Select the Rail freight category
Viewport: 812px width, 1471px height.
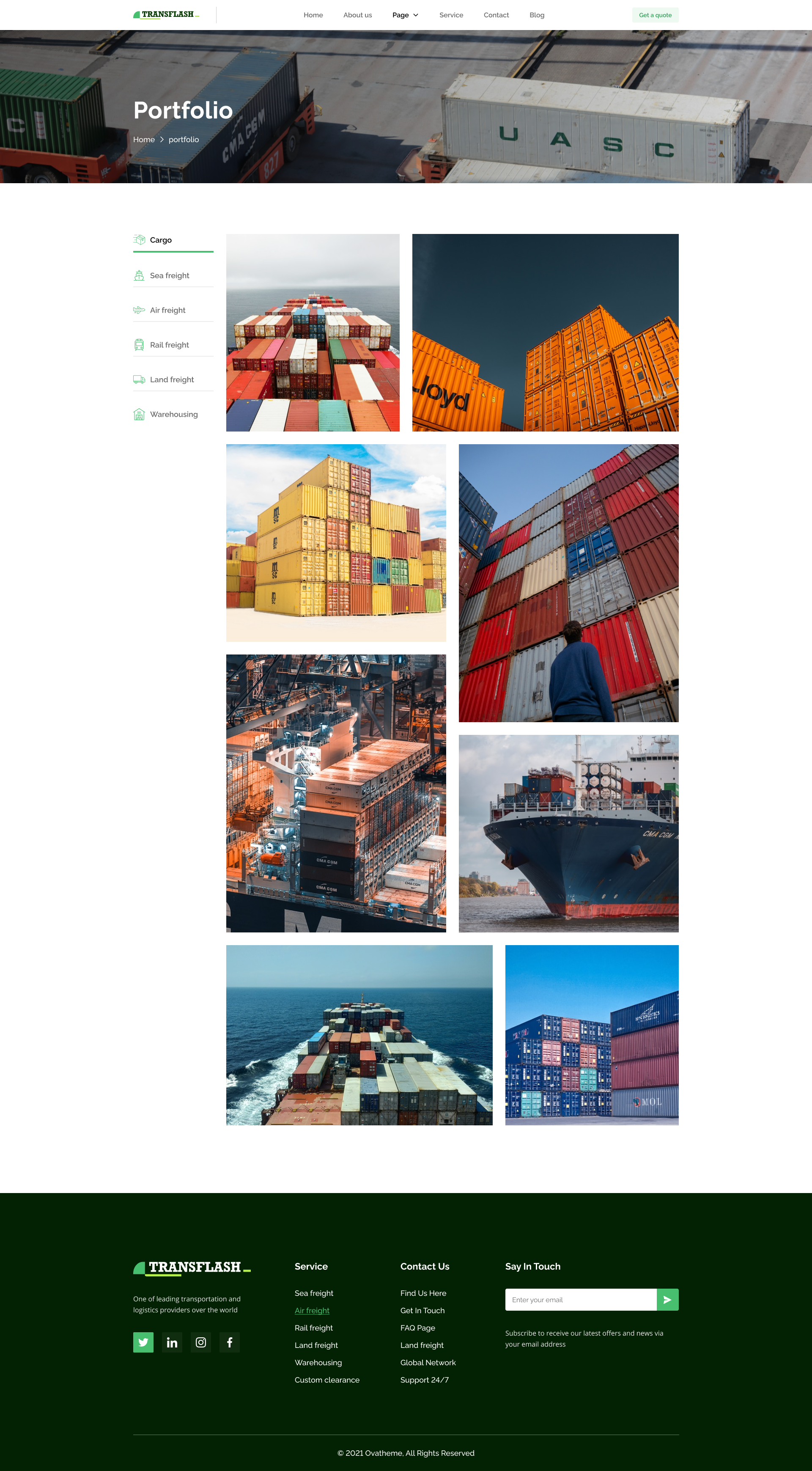coord(169,345)
